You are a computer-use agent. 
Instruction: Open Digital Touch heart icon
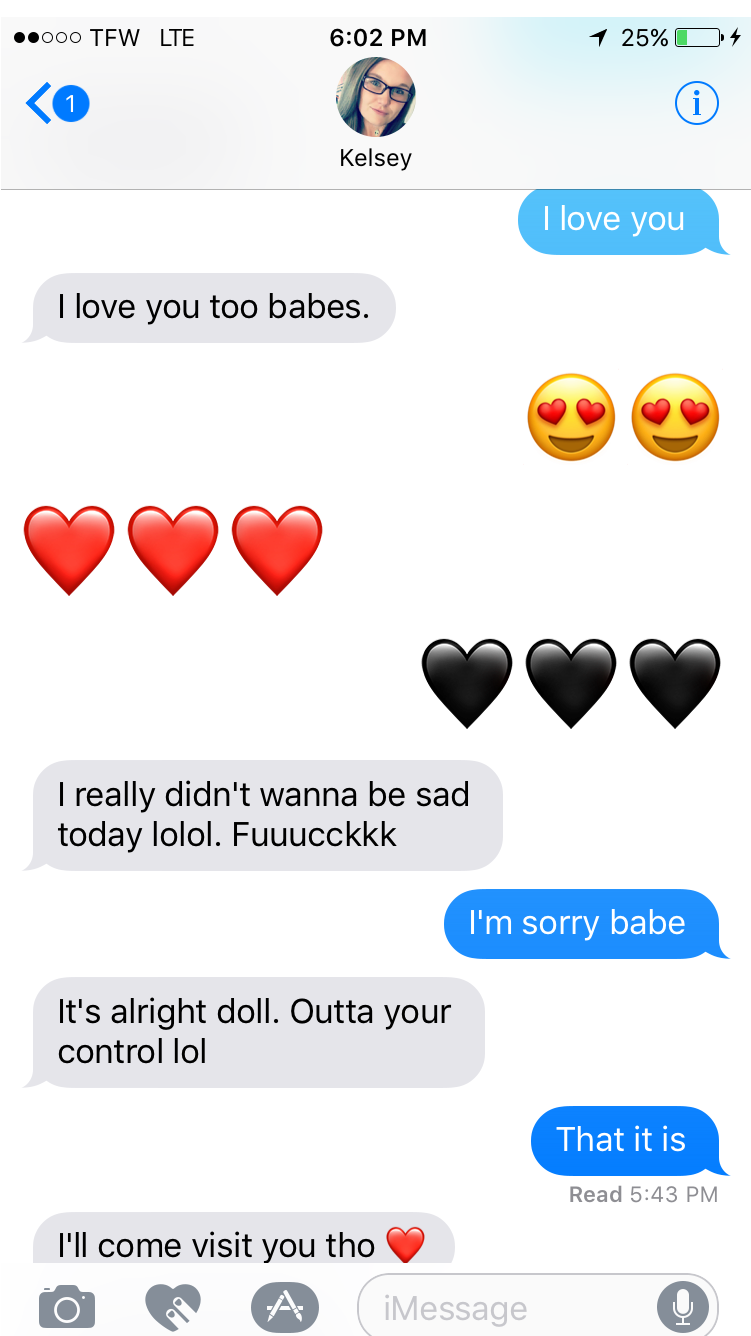click(173, 1306)
